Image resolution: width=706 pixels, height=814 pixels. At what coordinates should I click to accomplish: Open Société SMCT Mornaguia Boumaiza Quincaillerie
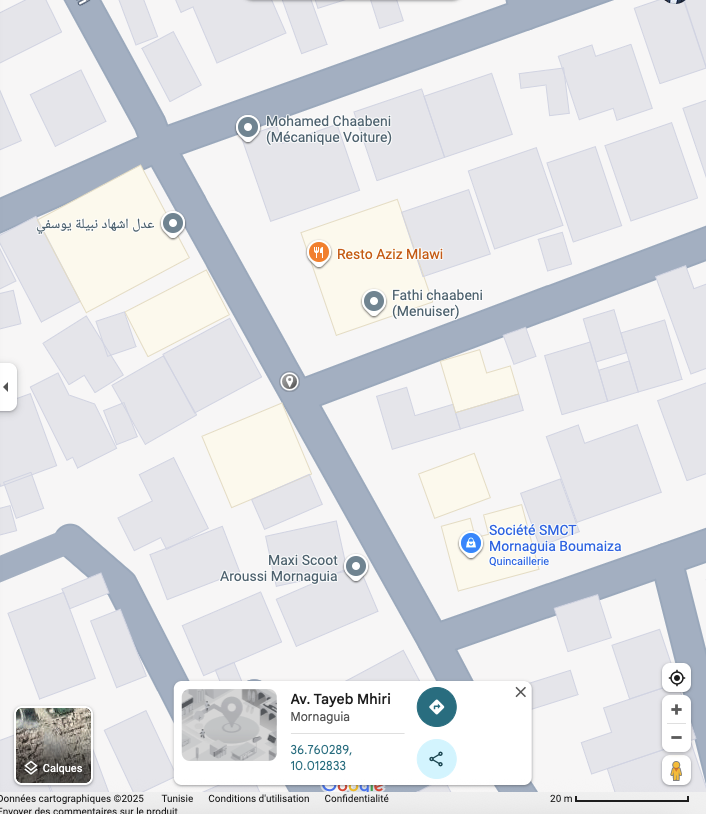(470, 543)
